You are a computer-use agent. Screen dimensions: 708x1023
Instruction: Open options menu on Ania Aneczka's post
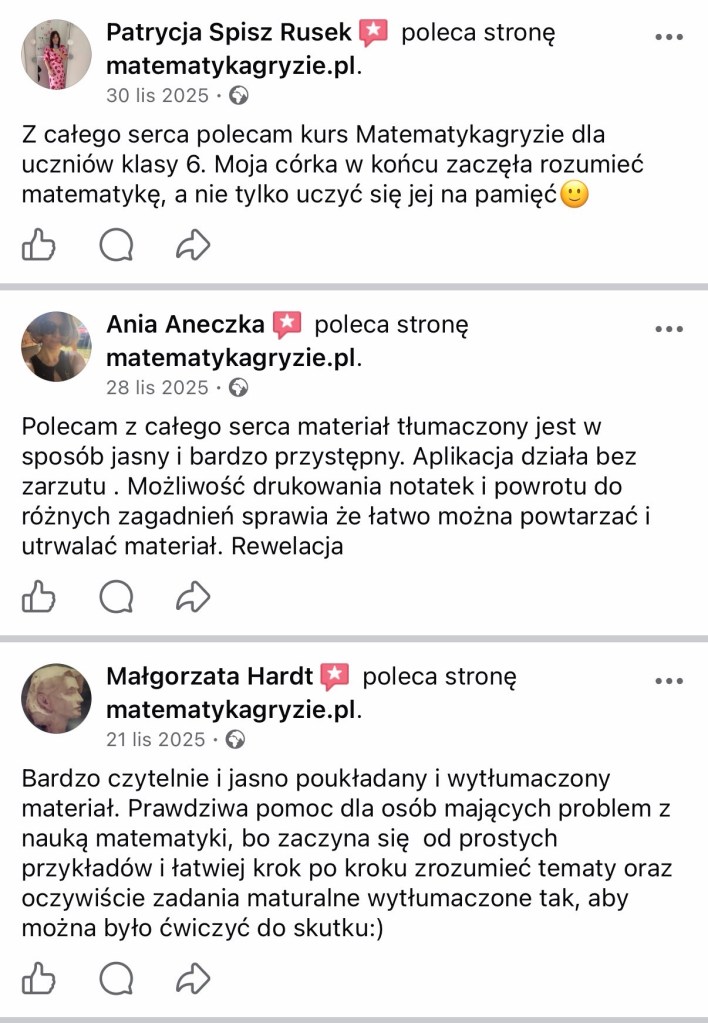(x=668, y=328)
